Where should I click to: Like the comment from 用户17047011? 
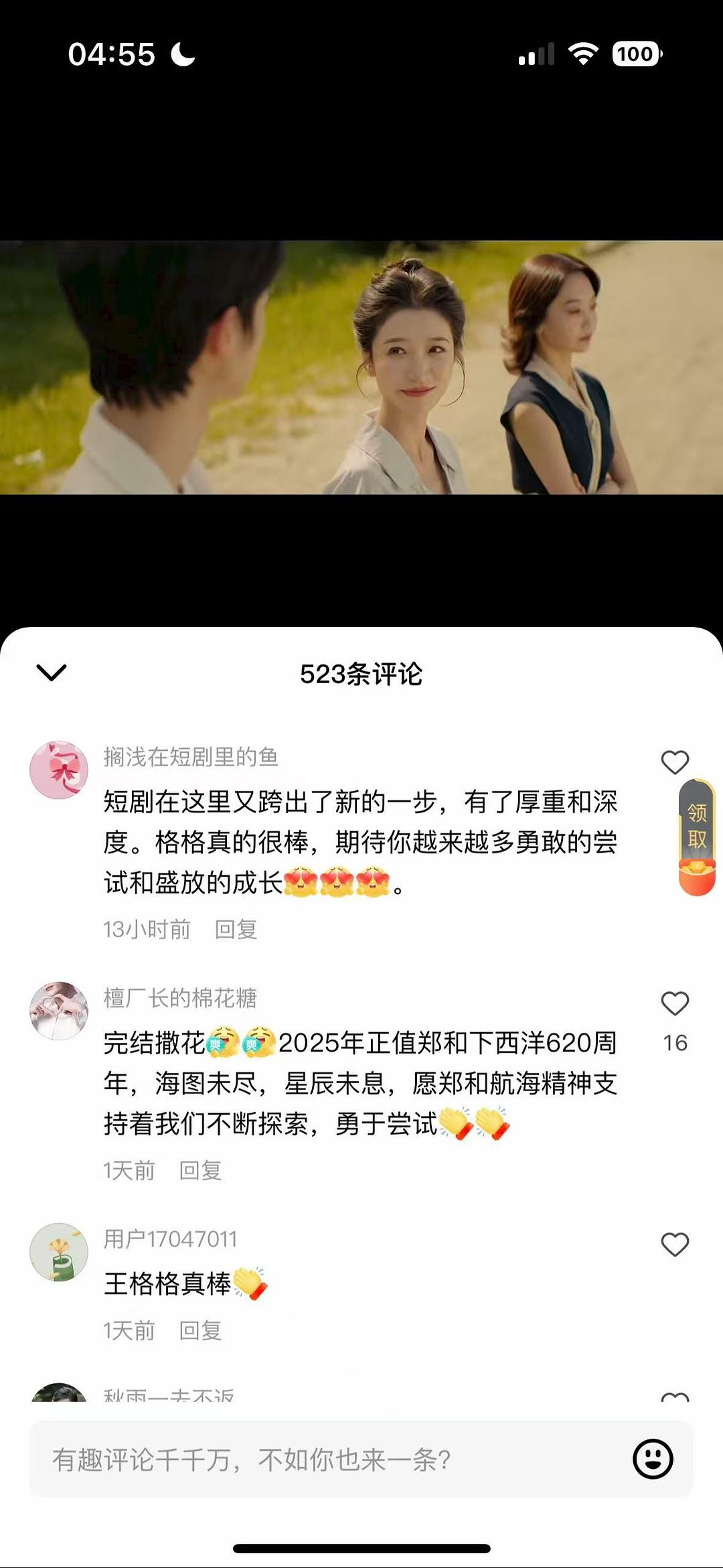[x=675, y=1244]
